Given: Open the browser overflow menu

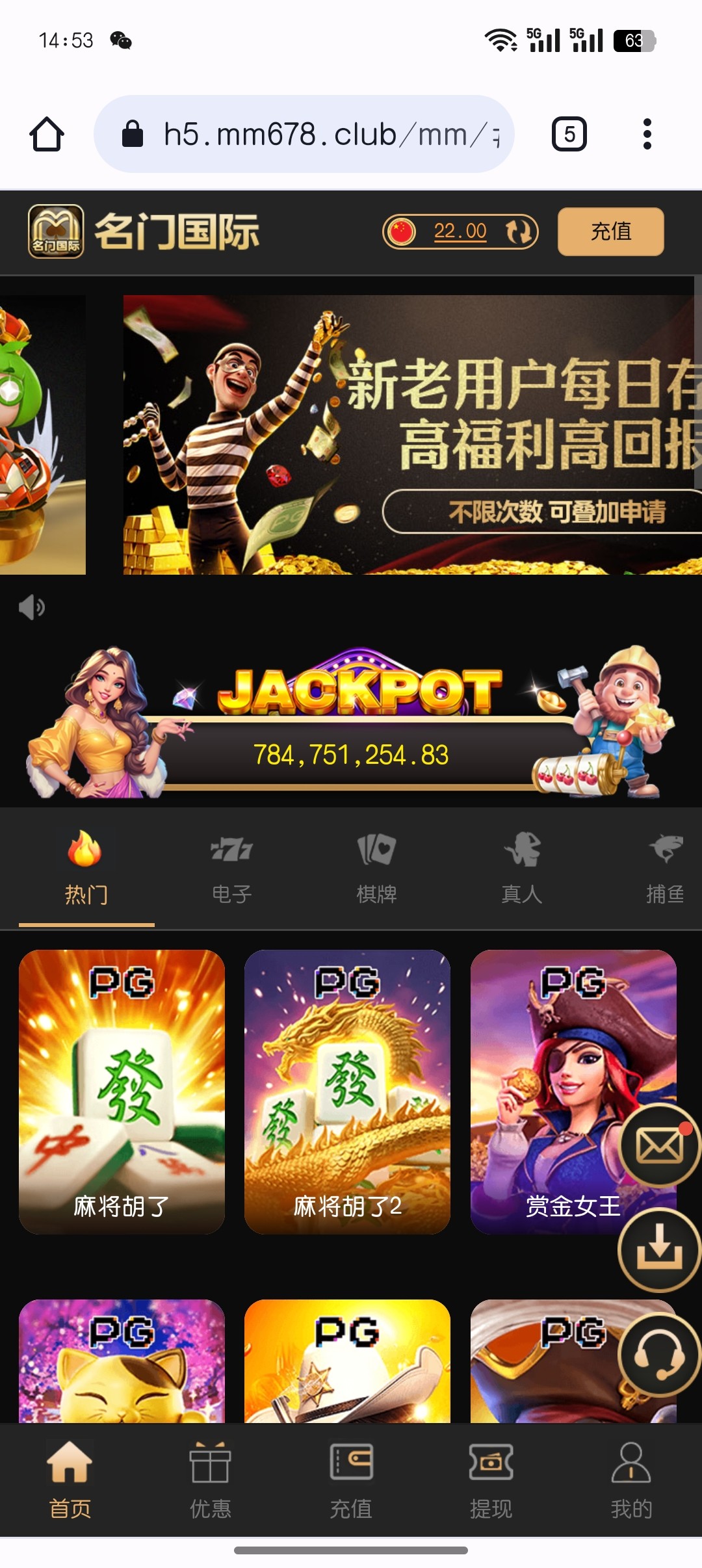Looking at the screenshot, I should click(647, 135).
